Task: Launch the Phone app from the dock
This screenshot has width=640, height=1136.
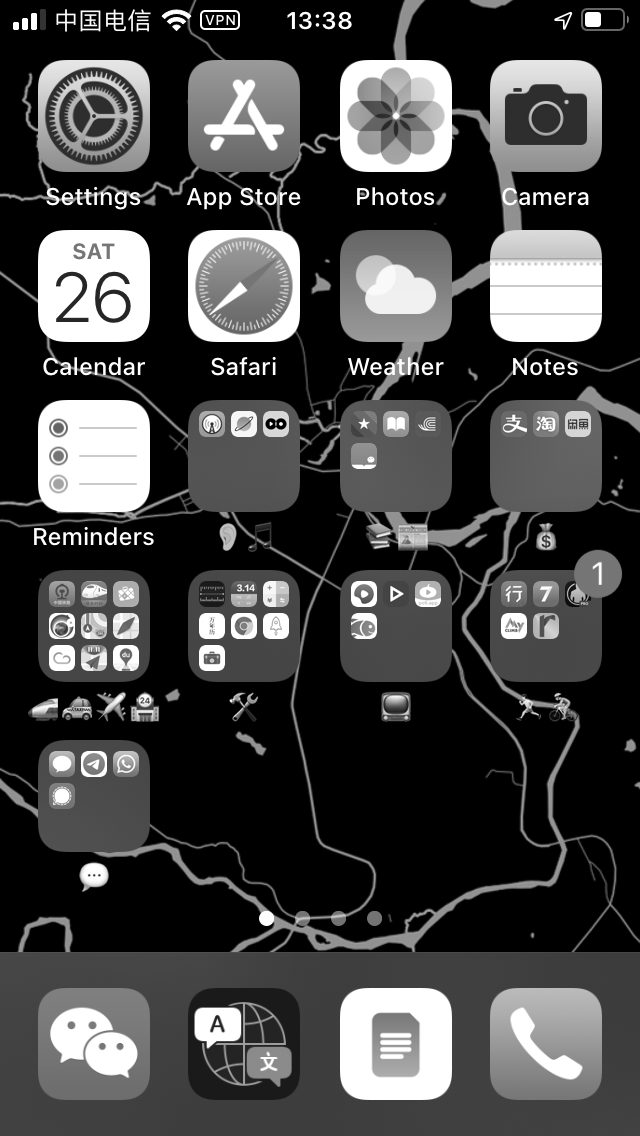Action: pos(545,1044)
